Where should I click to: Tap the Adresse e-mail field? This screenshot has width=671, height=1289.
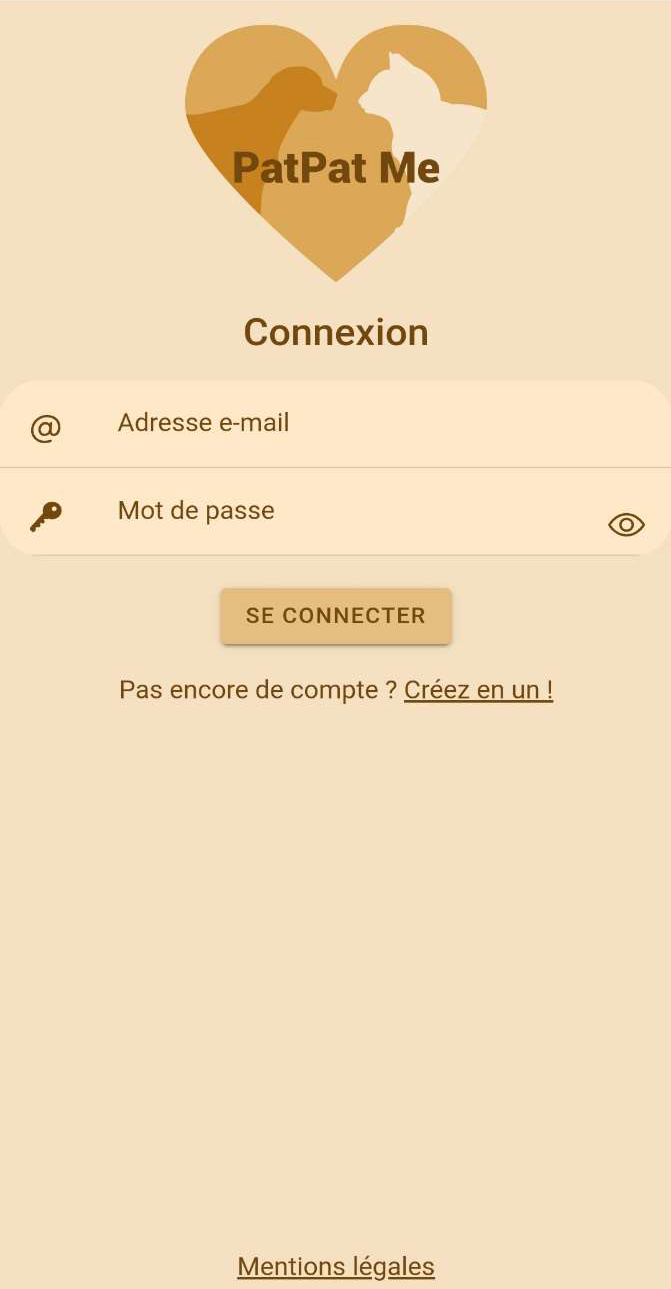335,424
